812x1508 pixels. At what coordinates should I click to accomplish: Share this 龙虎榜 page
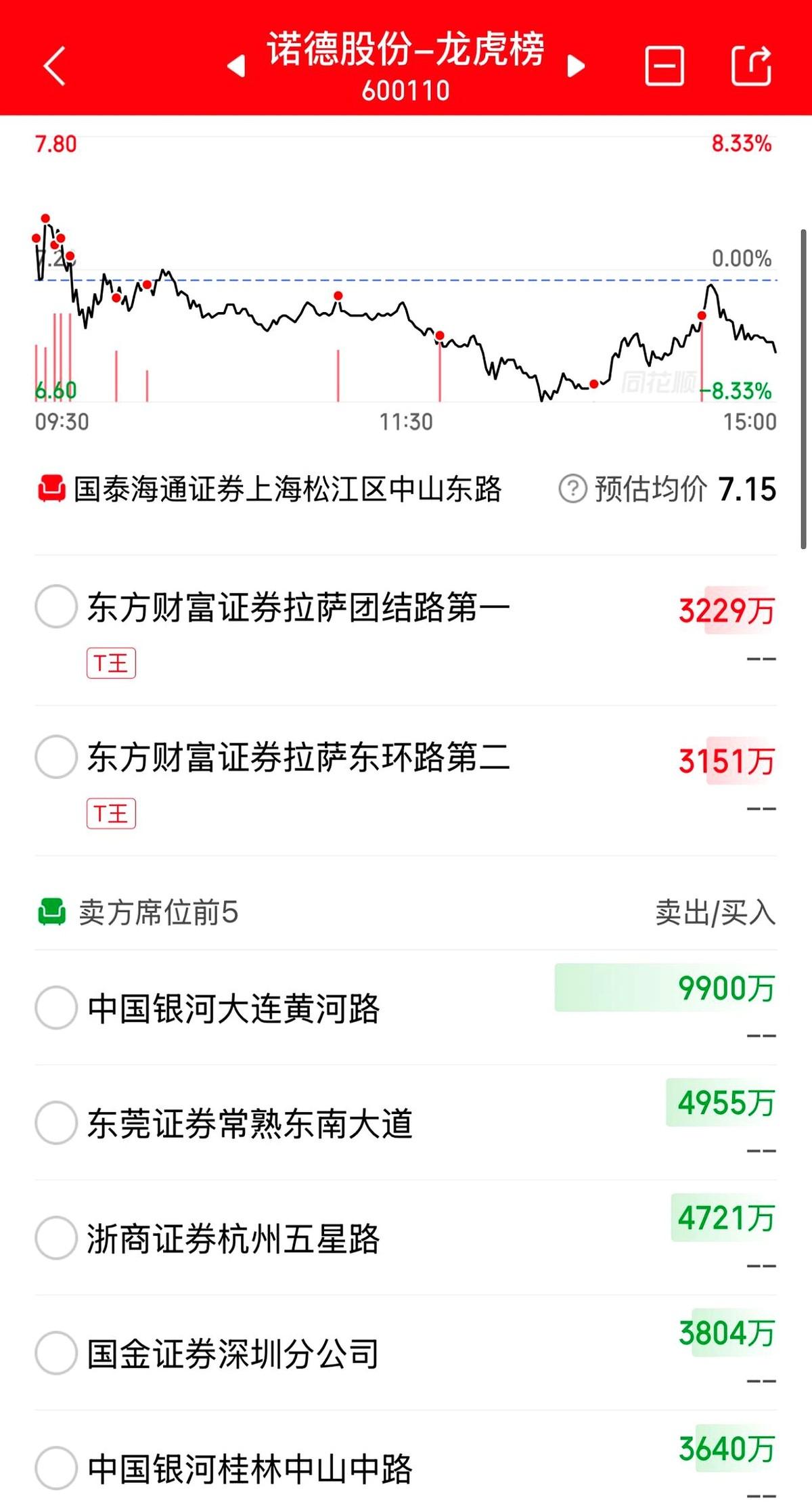(752, 66)
